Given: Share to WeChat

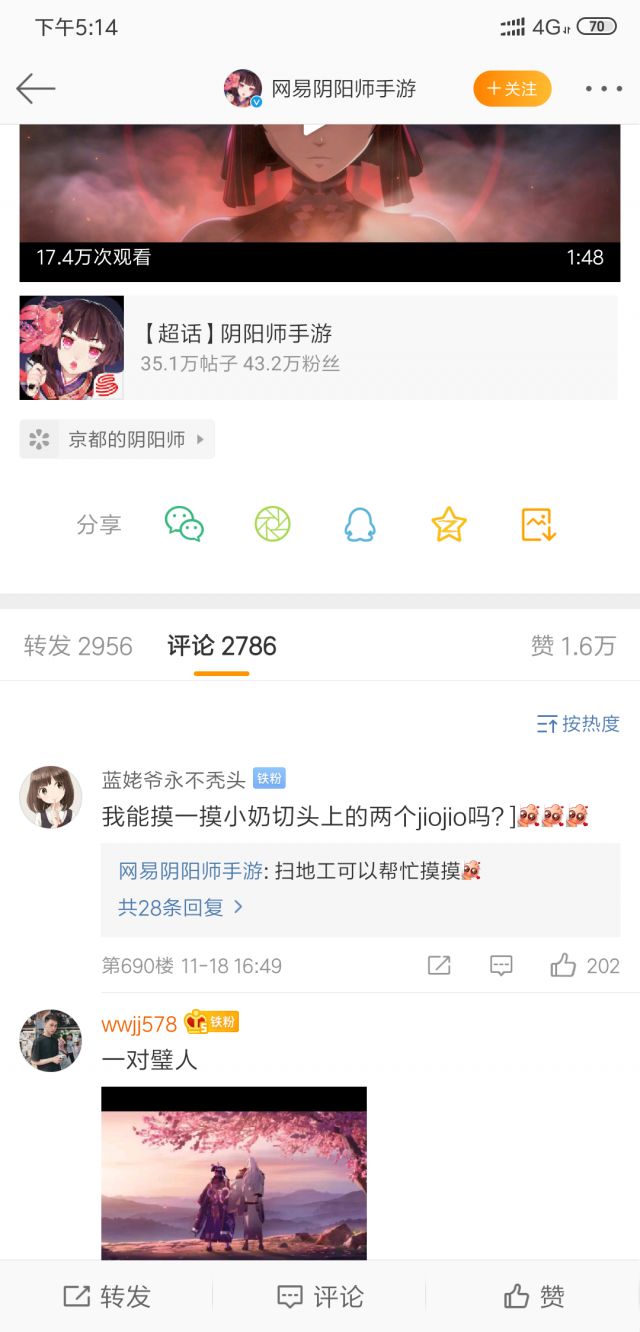Looking at the screenshot, I should point(184,524).
